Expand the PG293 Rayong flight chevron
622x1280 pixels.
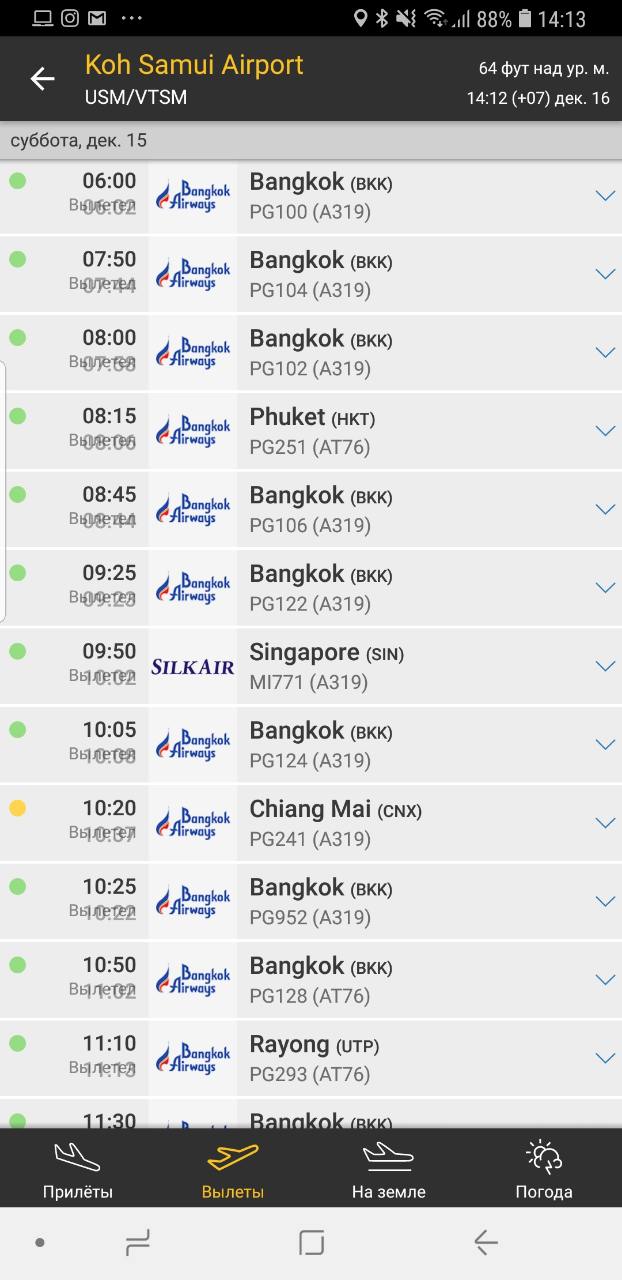click(605, 1058)
